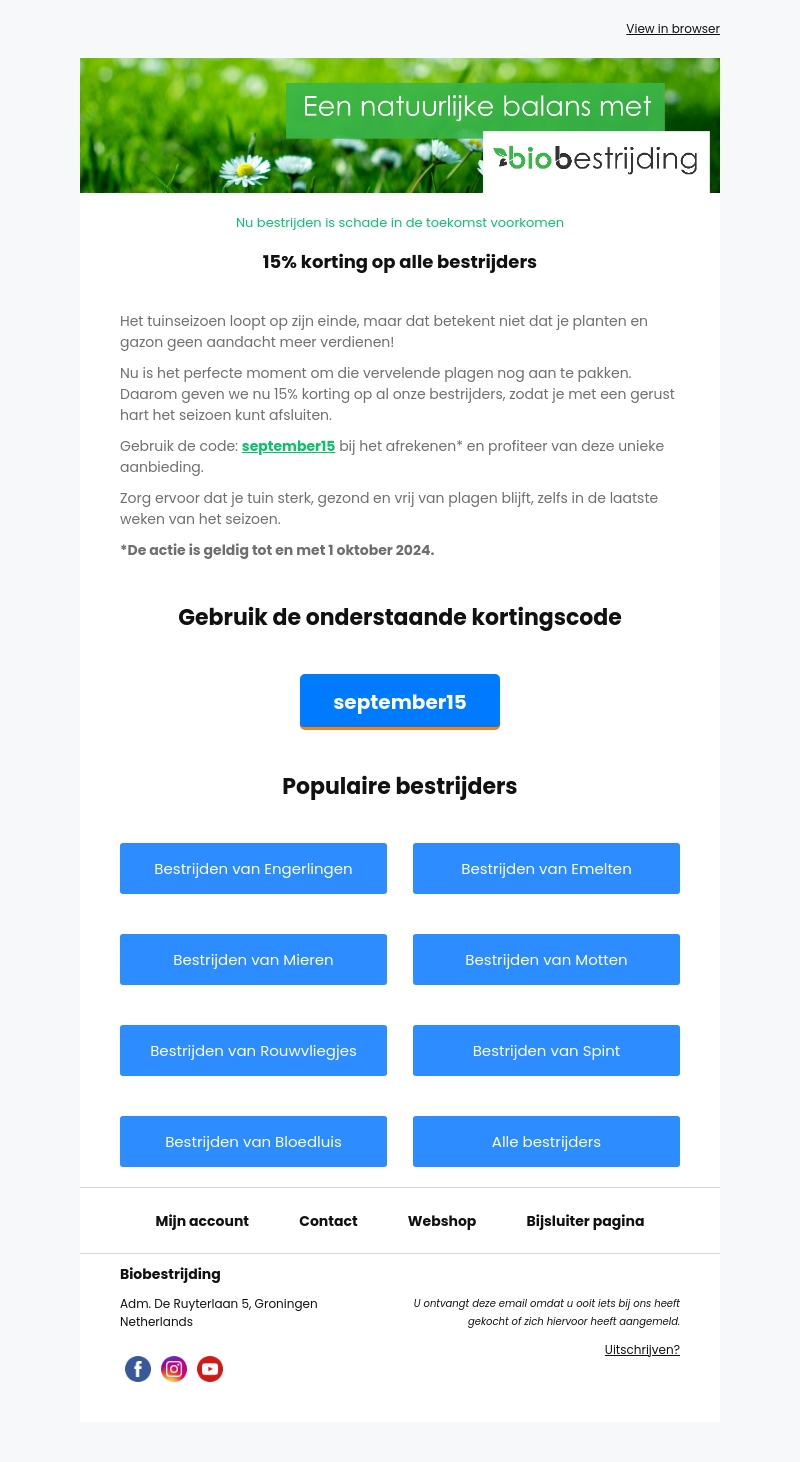Image resolution: width=800 pixels, height=1462 pixels.
Task: Go to Bestrijden van Rouwvliegjes
Action: point(253,1050)
